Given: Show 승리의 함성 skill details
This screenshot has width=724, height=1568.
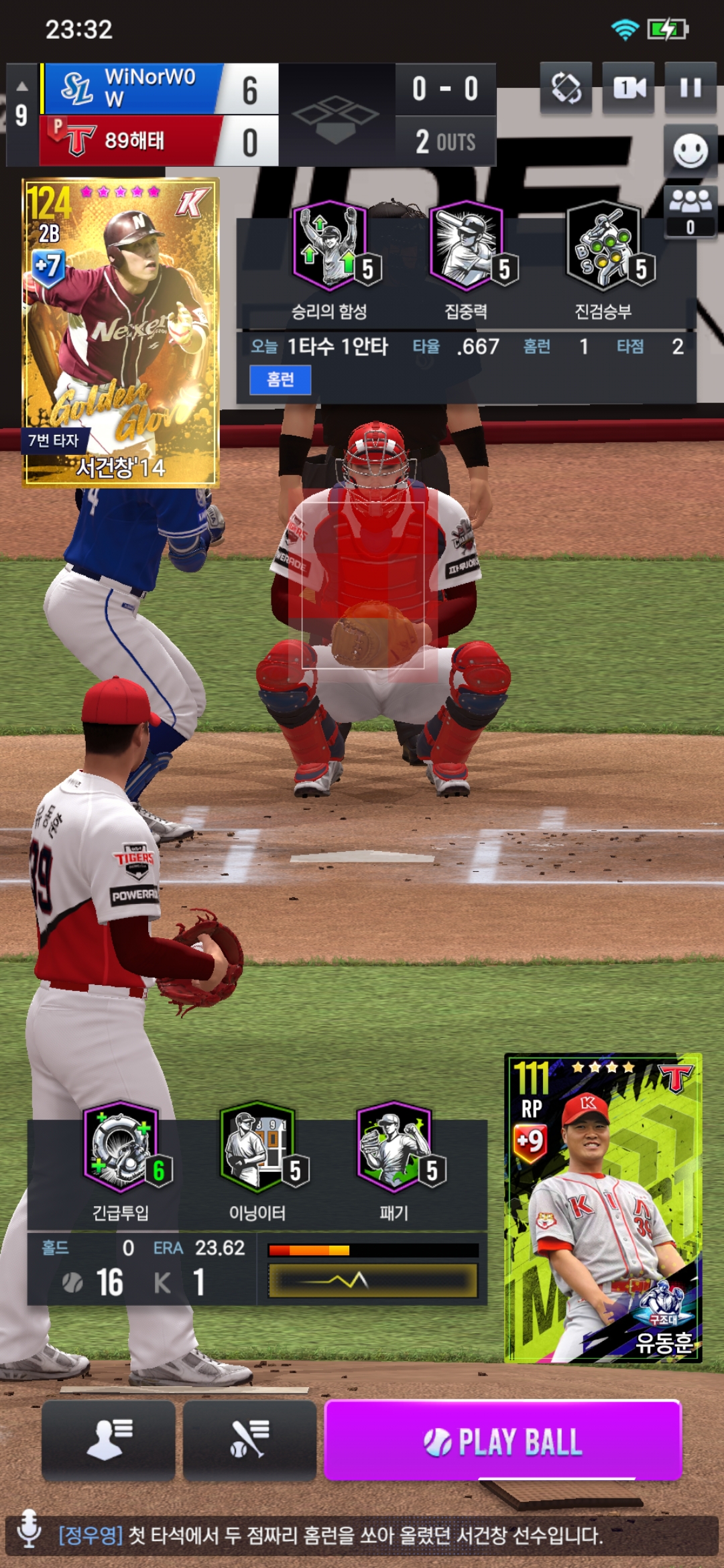Looking at the screenshot, I should (x=329, y=248).
